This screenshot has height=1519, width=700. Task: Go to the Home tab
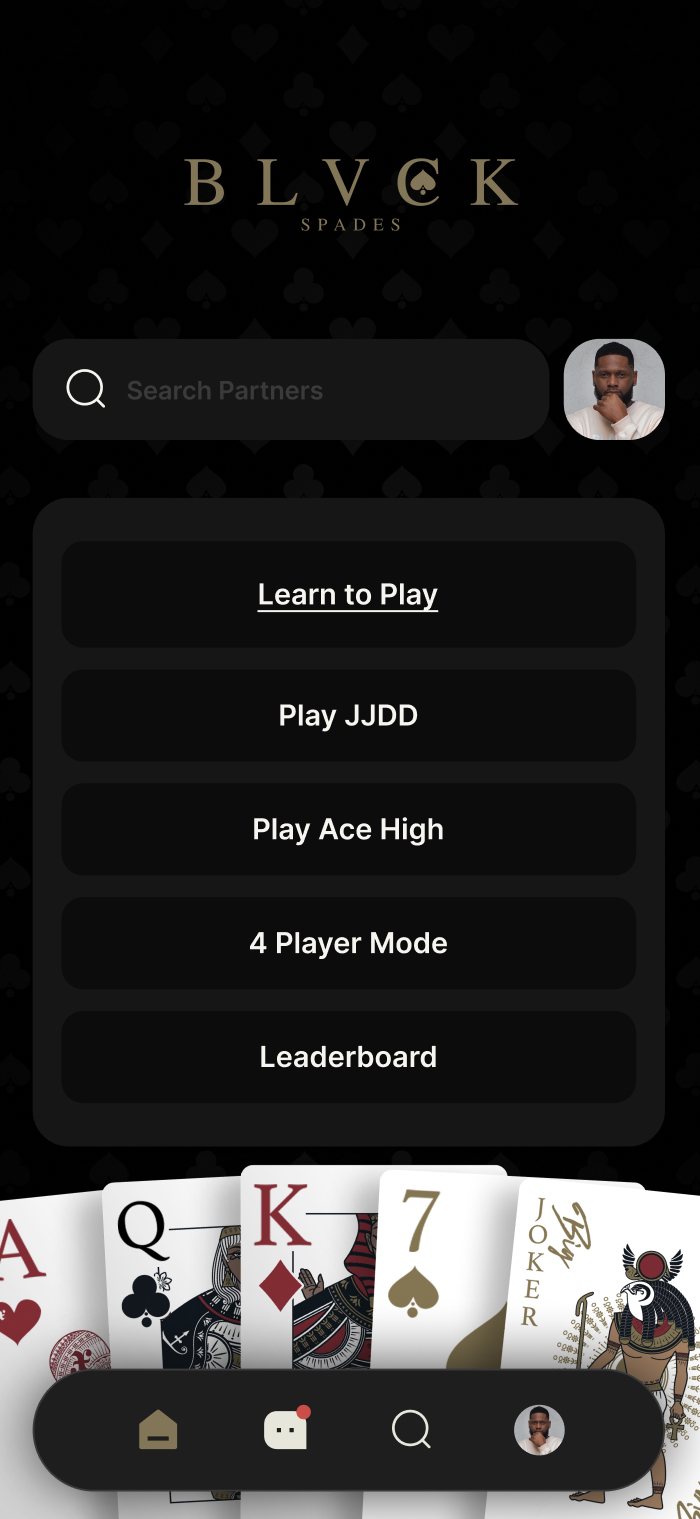click(158, 1430)
